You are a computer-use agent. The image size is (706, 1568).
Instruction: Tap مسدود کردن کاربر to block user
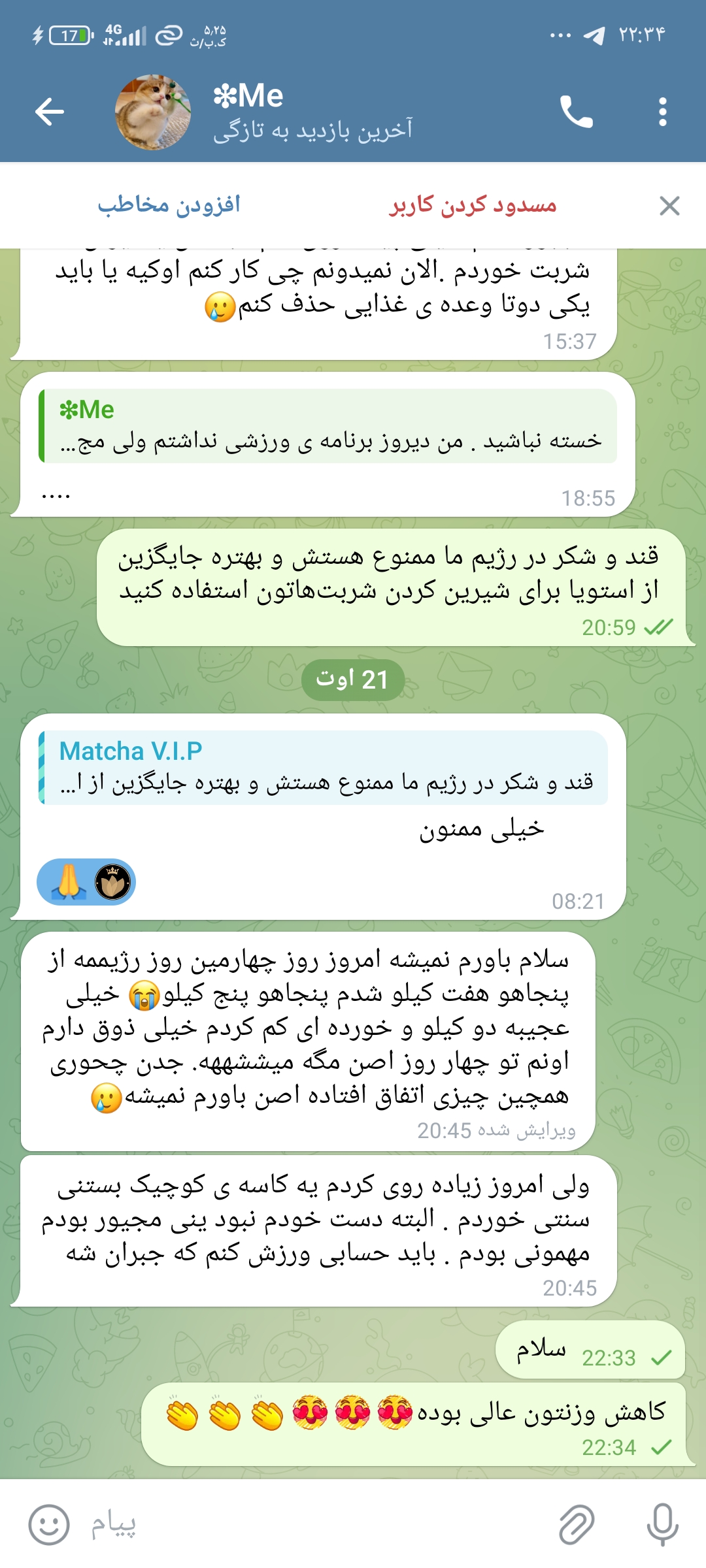click(x=473, y=205)
